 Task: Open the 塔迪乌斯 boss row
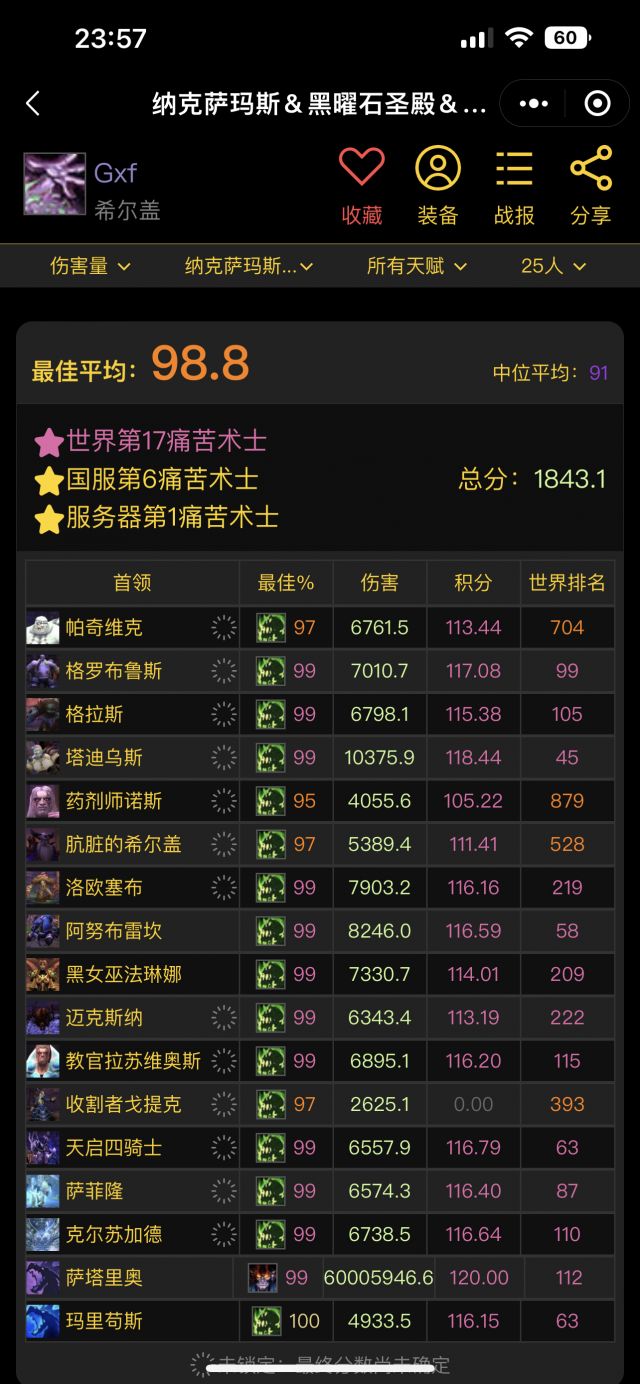(x=104, y=758)
